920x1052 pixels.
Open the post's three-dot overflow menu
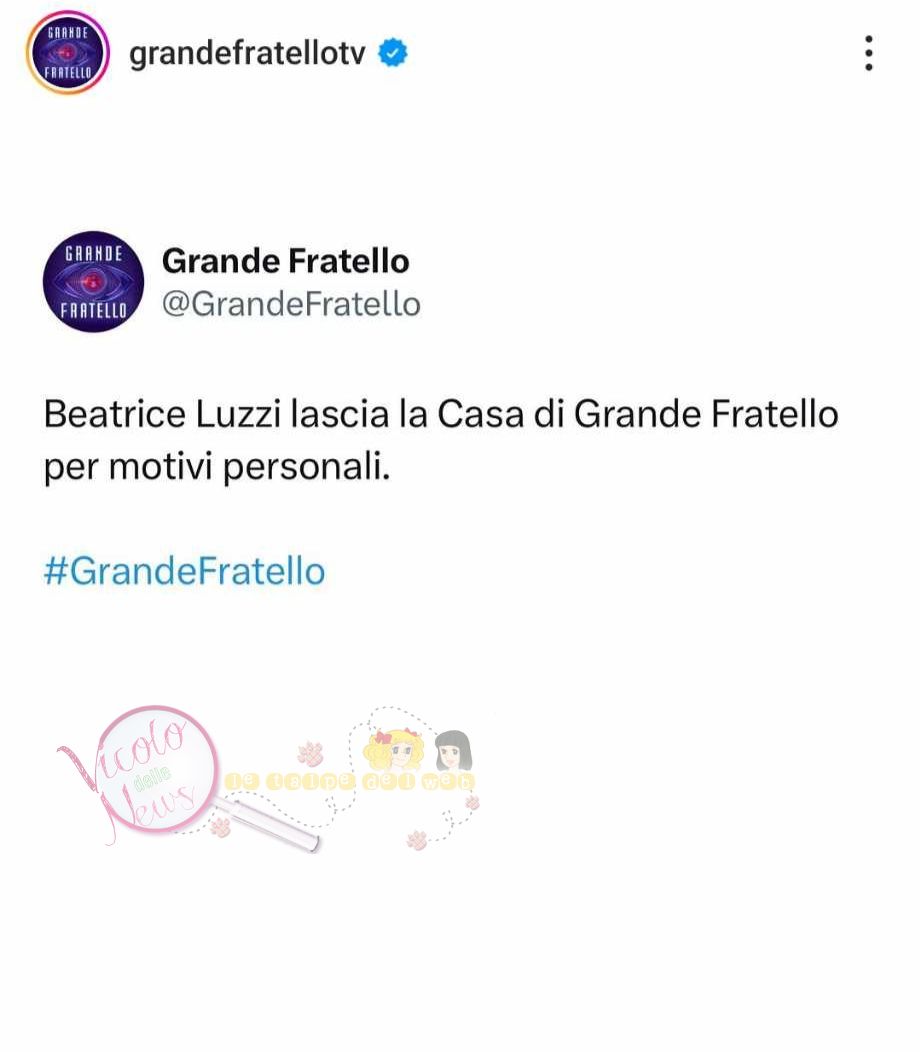(x=869, y=53)
